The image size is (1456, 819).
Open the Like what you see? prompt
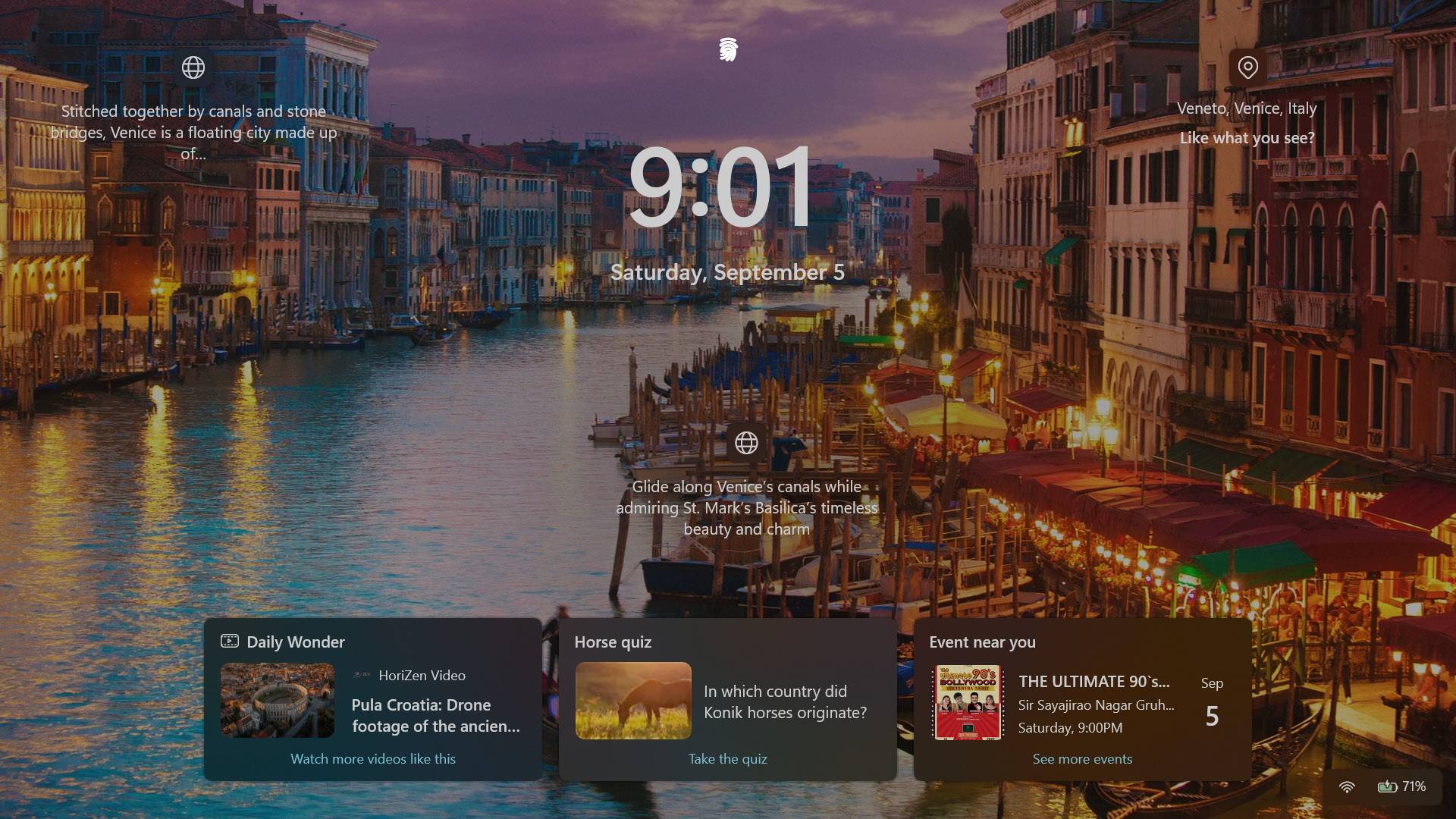(1247, 138)
